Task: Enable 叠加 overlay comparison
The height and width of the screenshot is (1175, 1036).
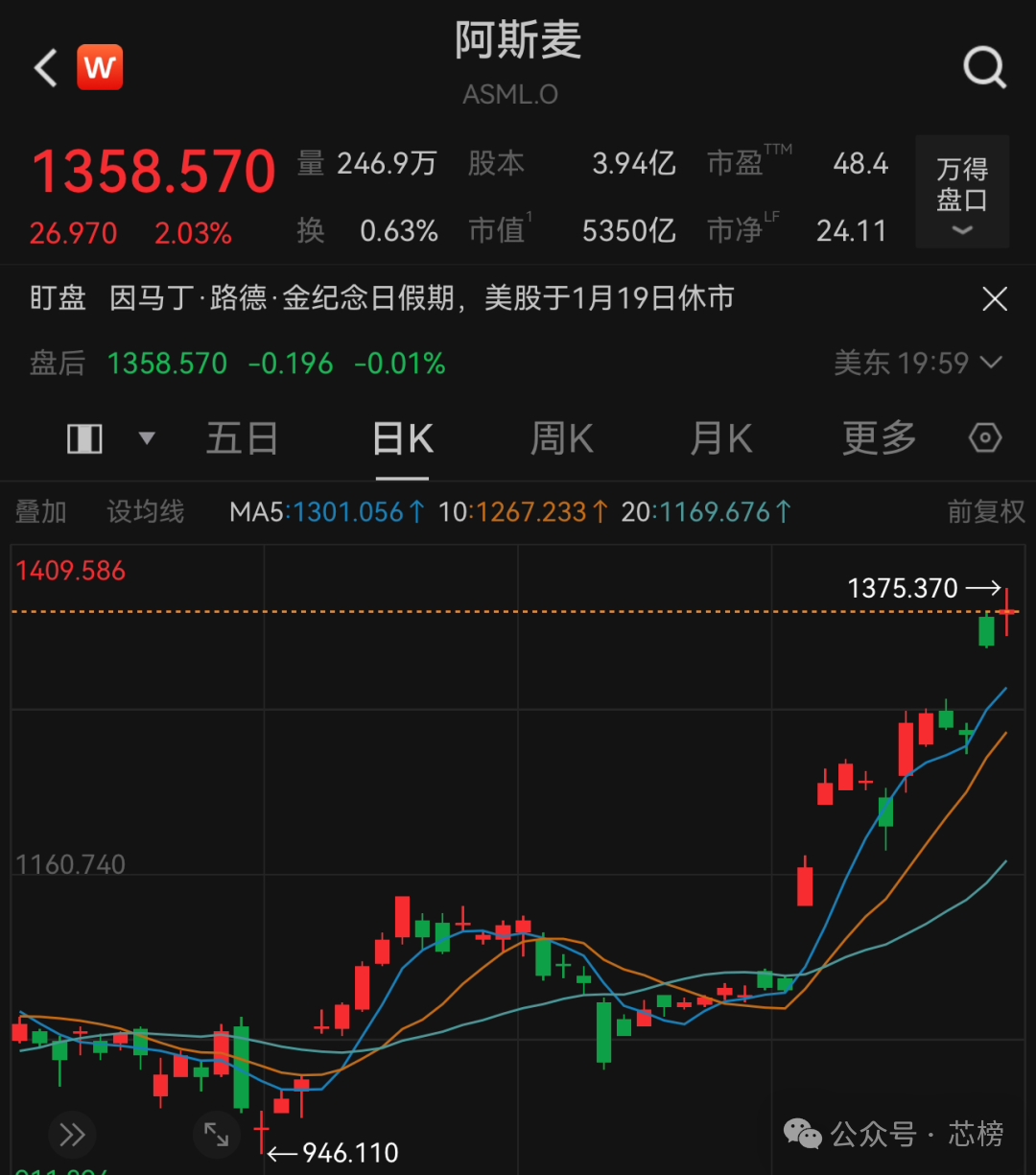Action: pos(40,512)
